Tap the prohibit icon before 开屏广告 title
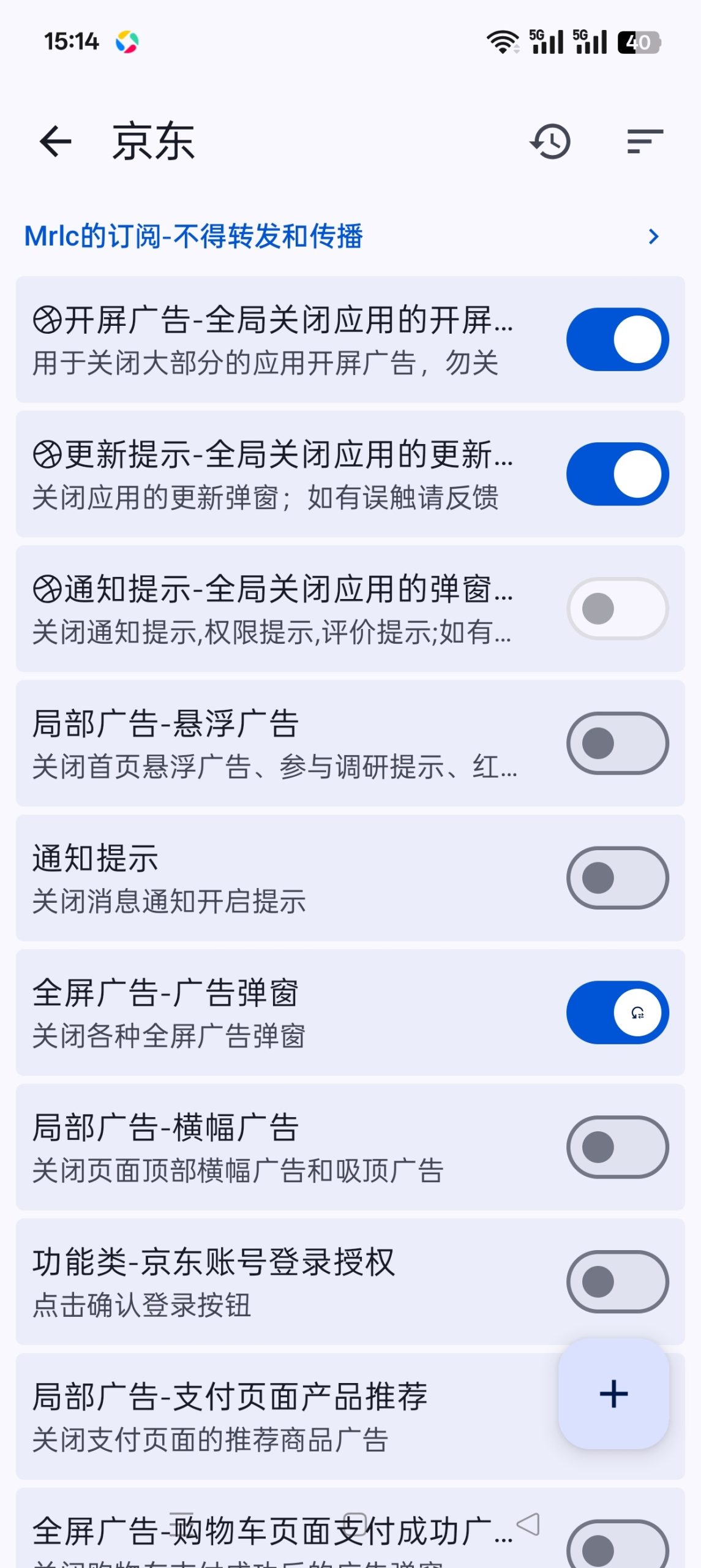 click(x=46, y=320)
